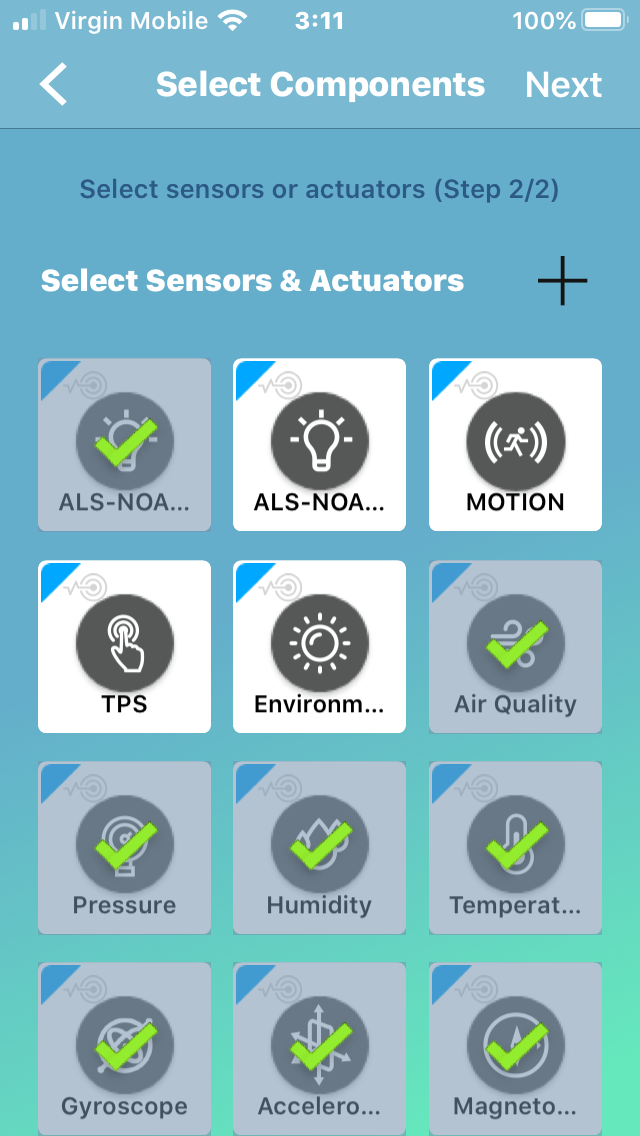Uncheck the Magnetometer sensor tile

[515, 1048]
